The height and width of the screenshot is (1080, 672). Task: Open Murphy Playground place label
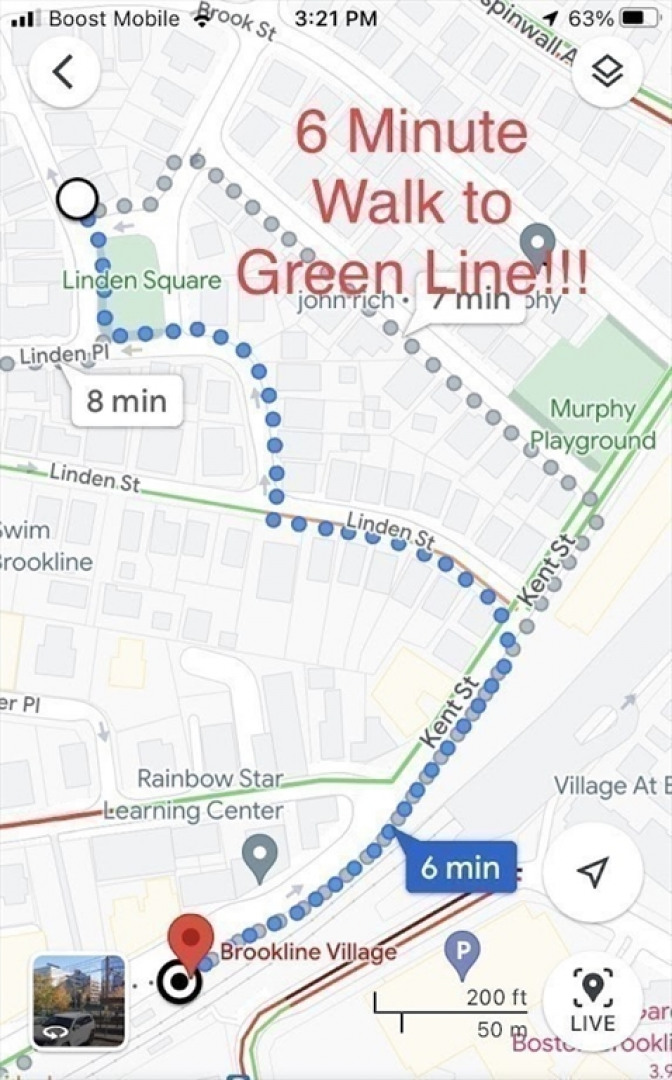[593, 424]
